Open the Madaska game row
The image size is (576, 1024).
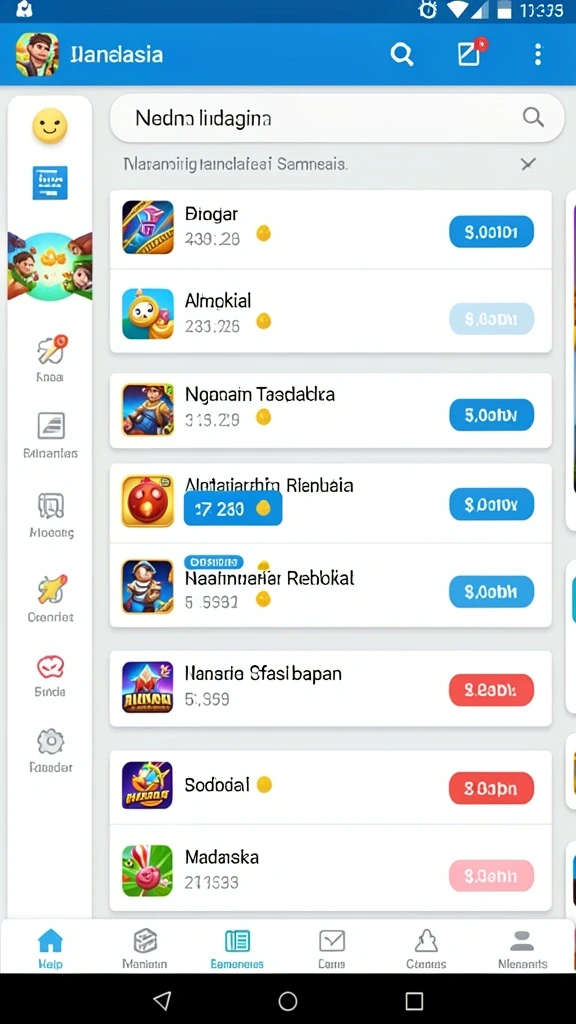330,868
